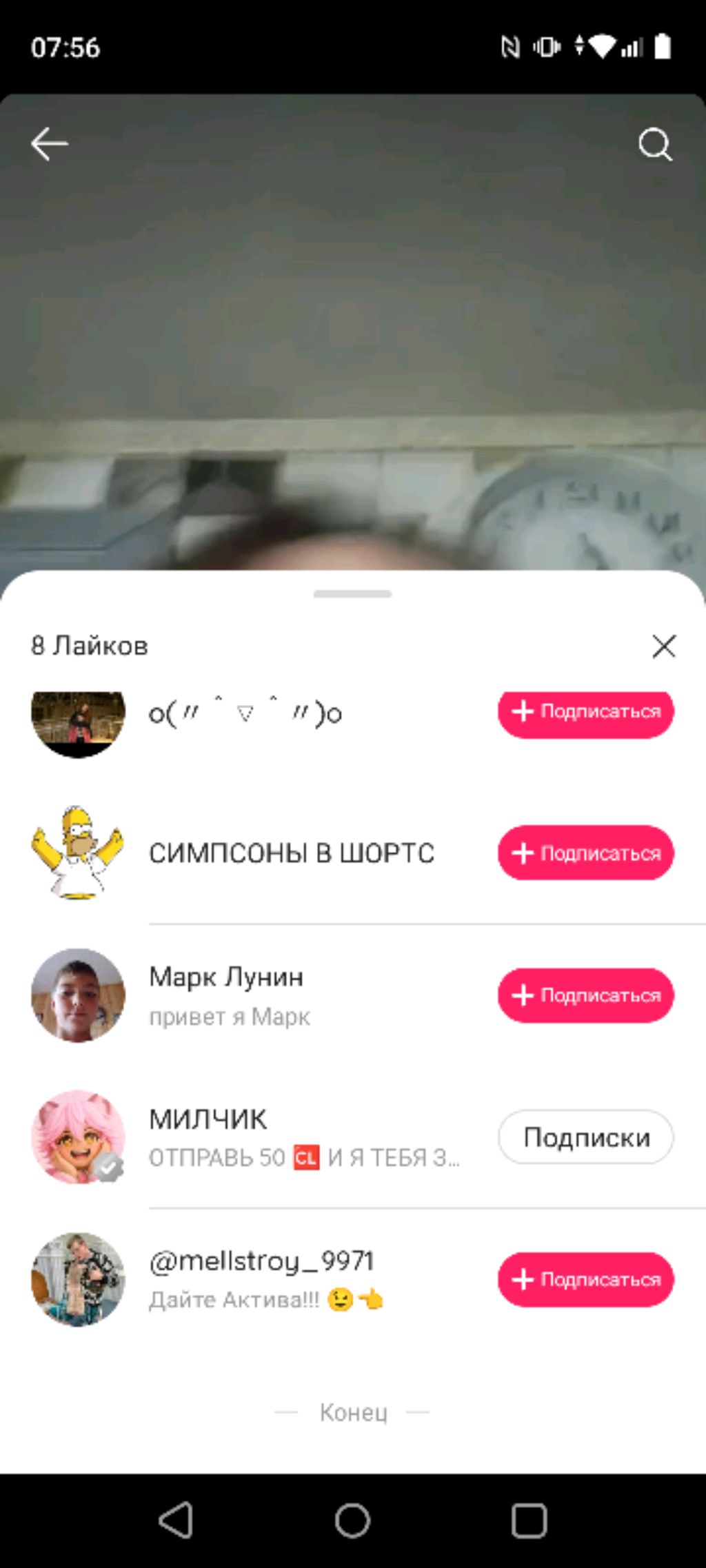Tap the system home button
706x1568 pixels.
click(352, 1520)
